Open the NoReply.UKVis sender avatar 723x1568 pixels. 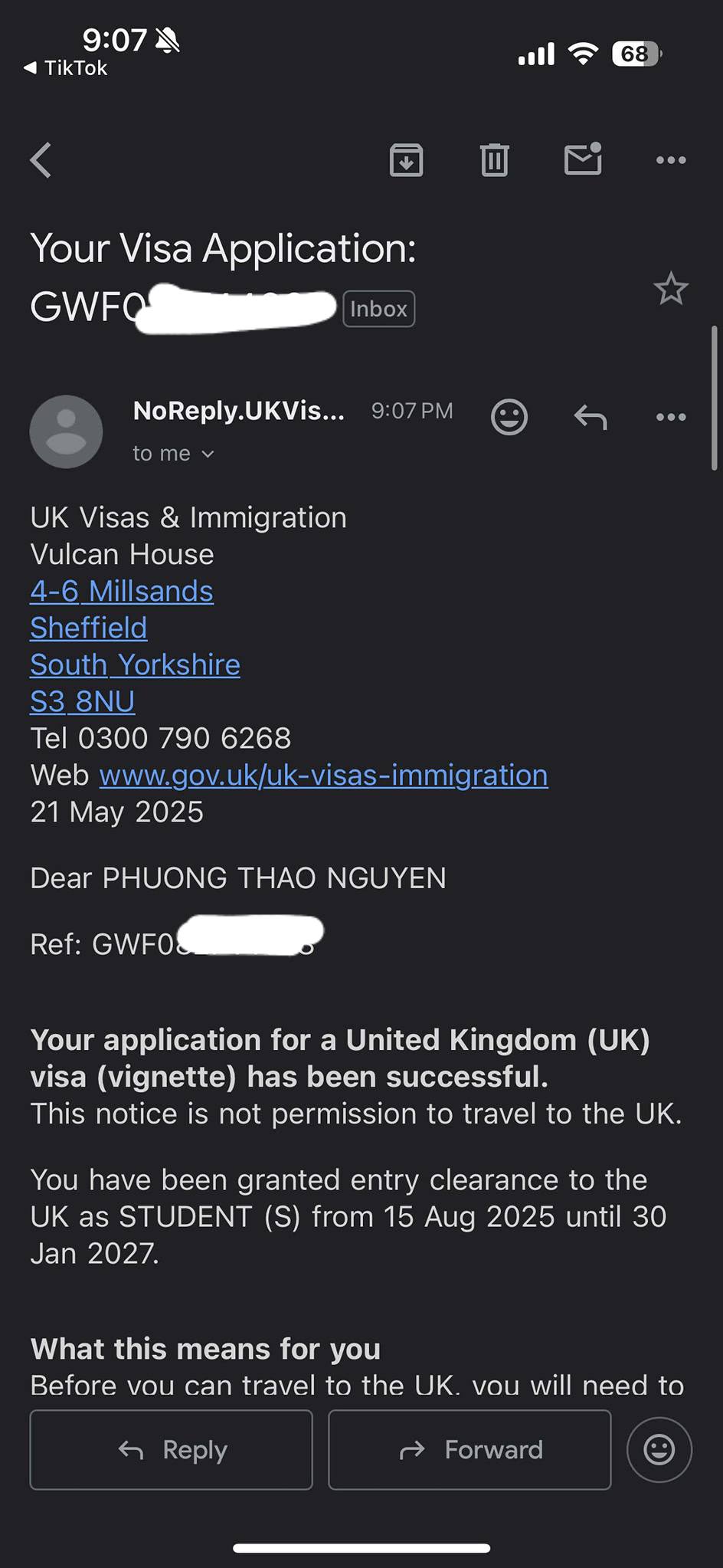pos(66,431)
